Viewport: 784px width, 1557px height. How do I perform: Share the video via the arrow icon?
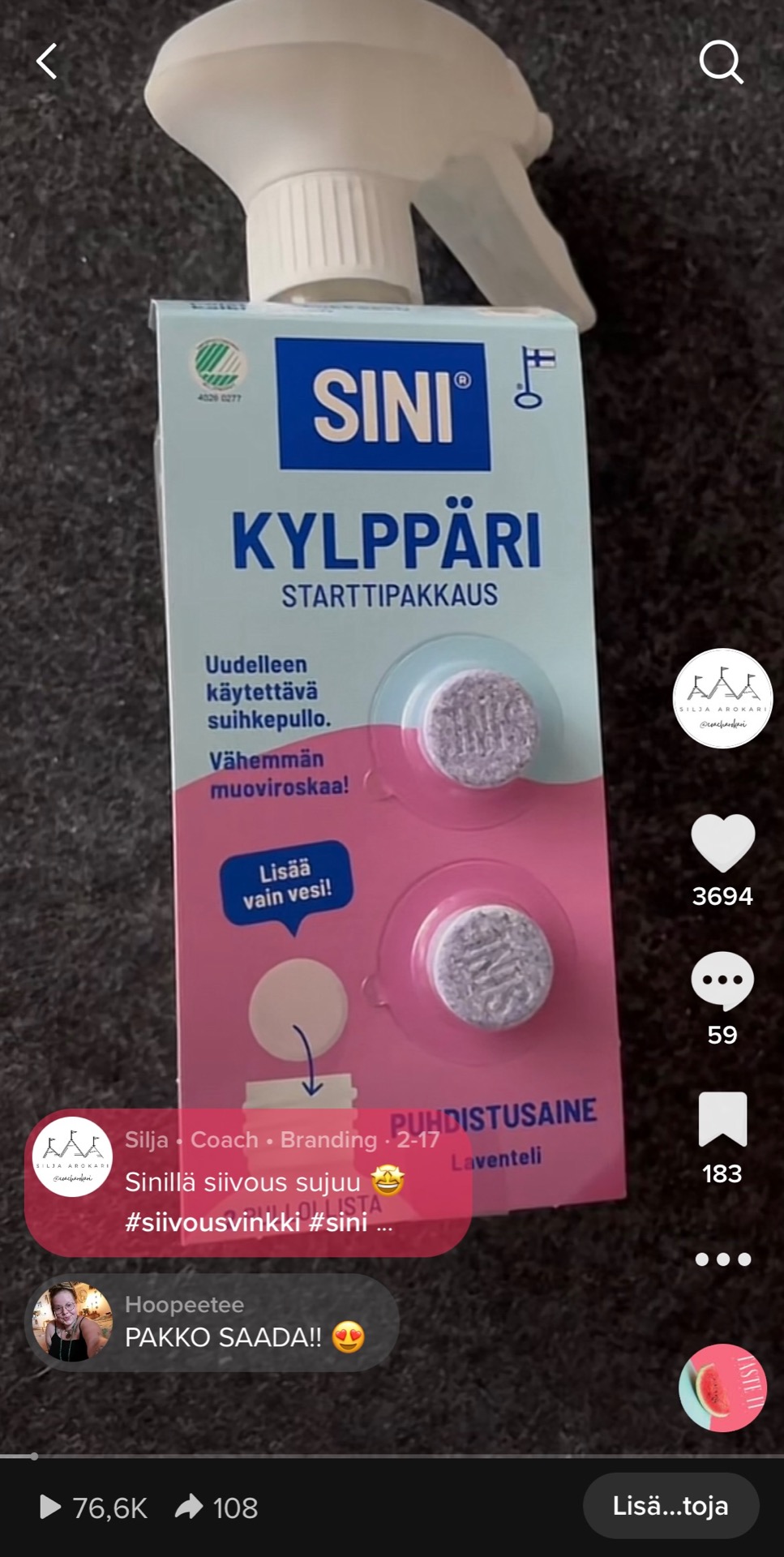pyautogui.click(x=190, y=1508)
